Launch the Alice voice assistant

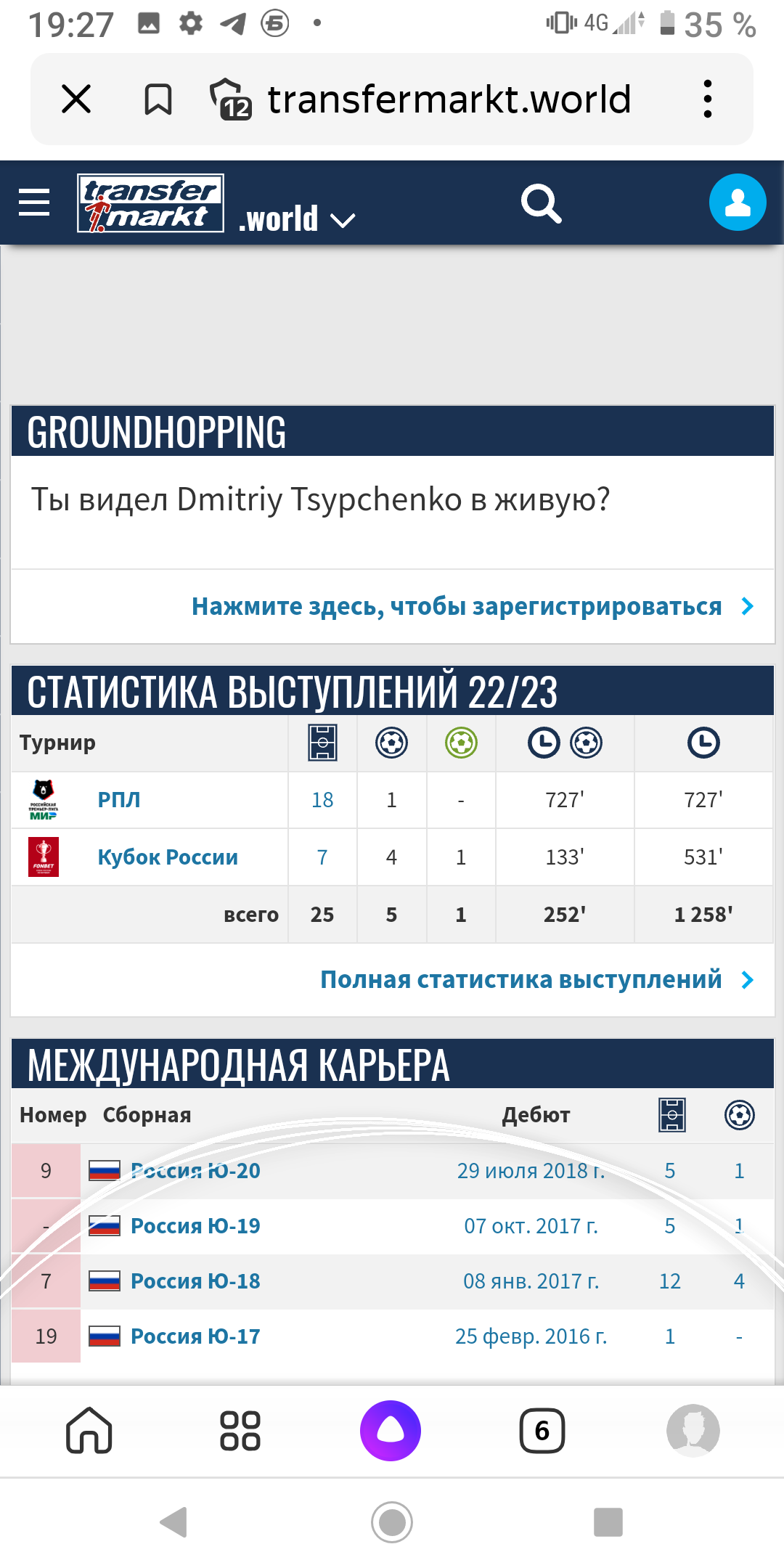[391, 1431]
